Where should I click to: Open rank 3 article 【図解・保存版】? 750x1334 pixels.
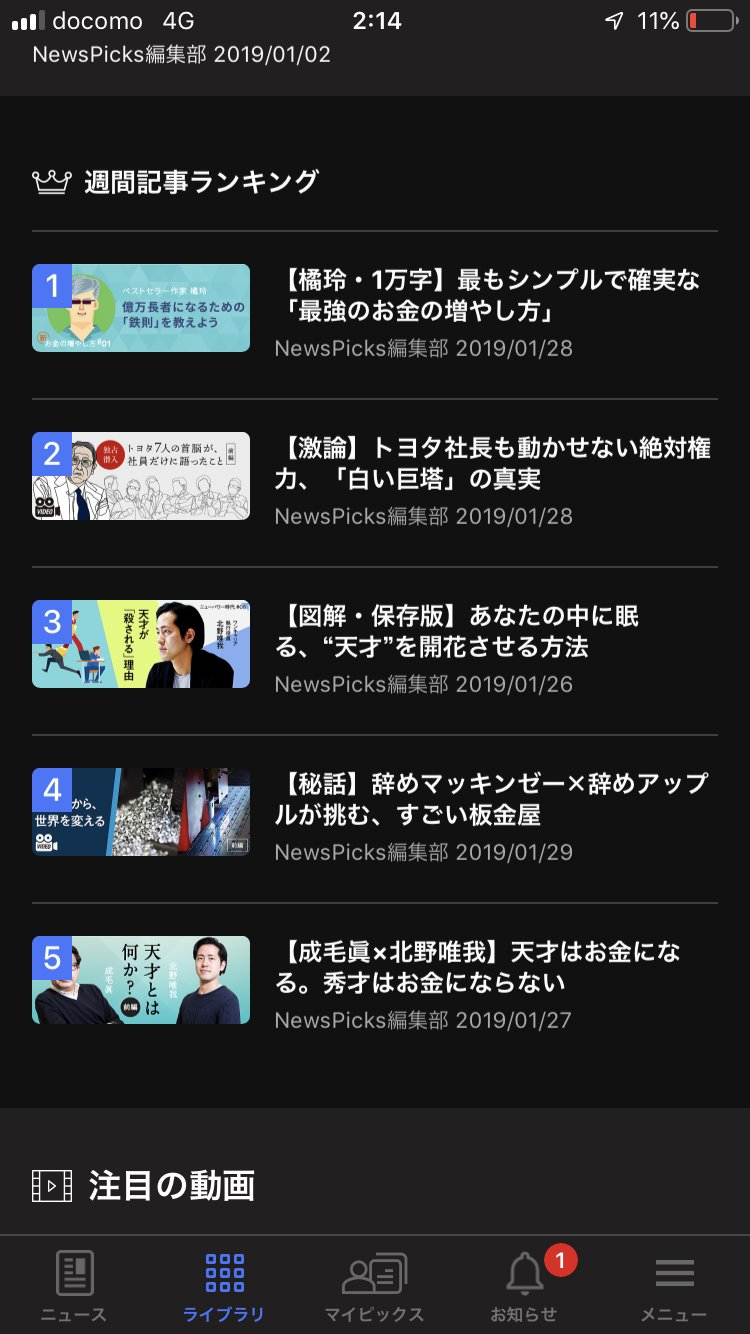[457, 631]
